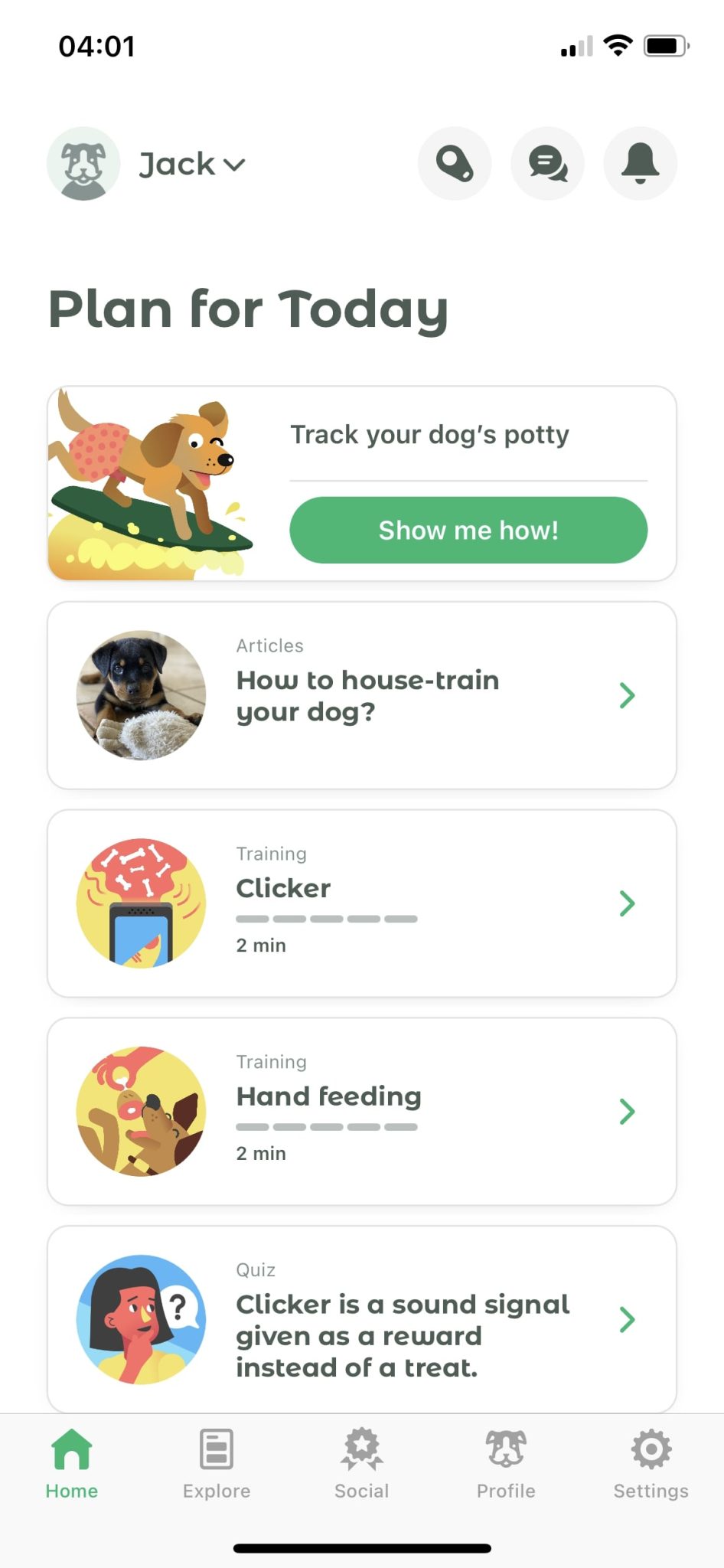Switch to the Home tab
724x1568 pixels.
pyautogui.click(x=71, y=1462)
